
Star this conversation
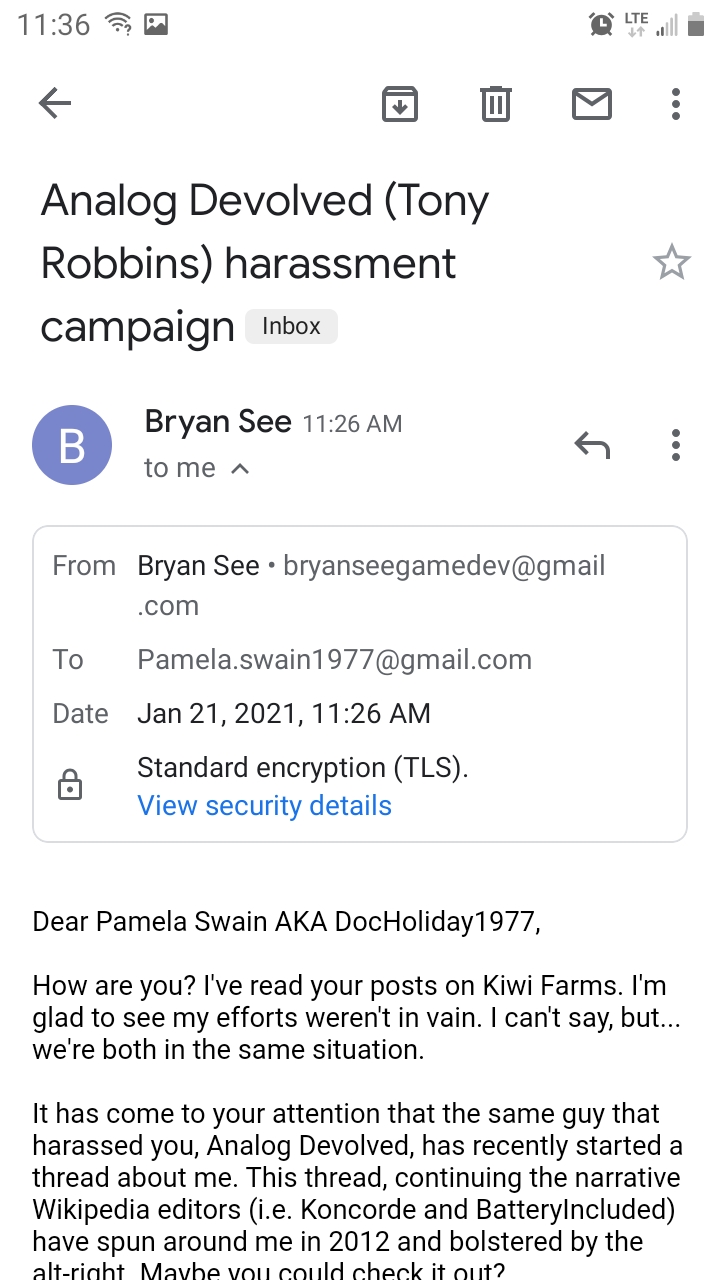point(671,263)
